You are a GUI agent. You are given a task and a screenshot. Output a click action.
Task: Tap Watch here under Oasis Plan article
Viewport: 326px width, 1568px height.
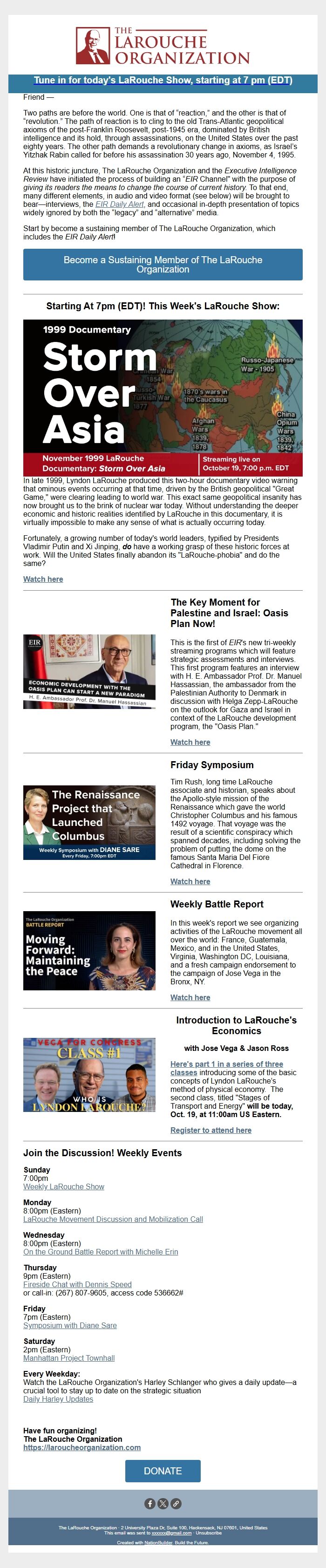pyautogui.click(x=190, y=742)
